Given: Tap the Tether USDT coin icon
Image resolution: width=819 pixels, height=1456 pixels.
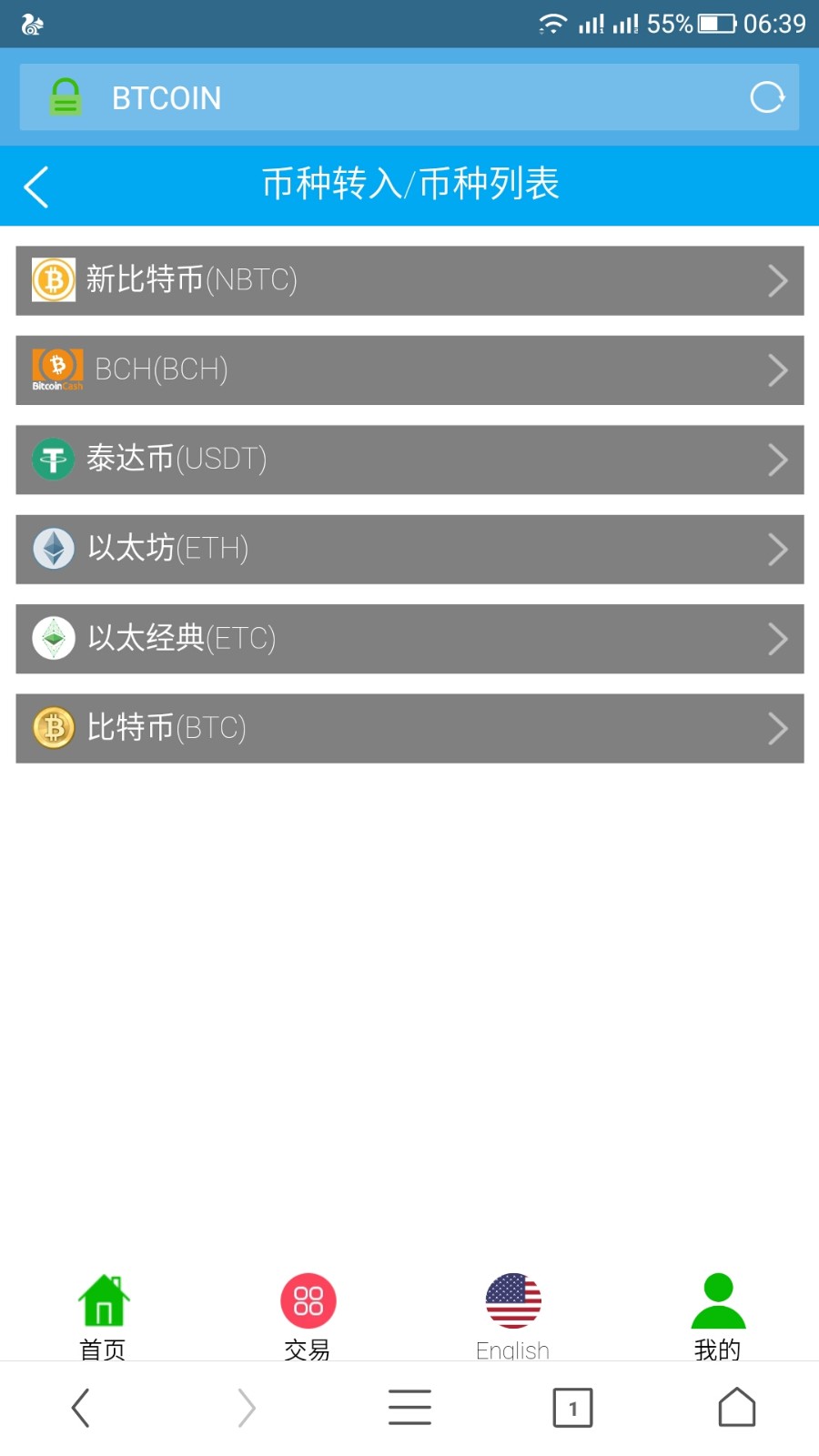Looking at the screenshot, I should (x=53, y=460).
